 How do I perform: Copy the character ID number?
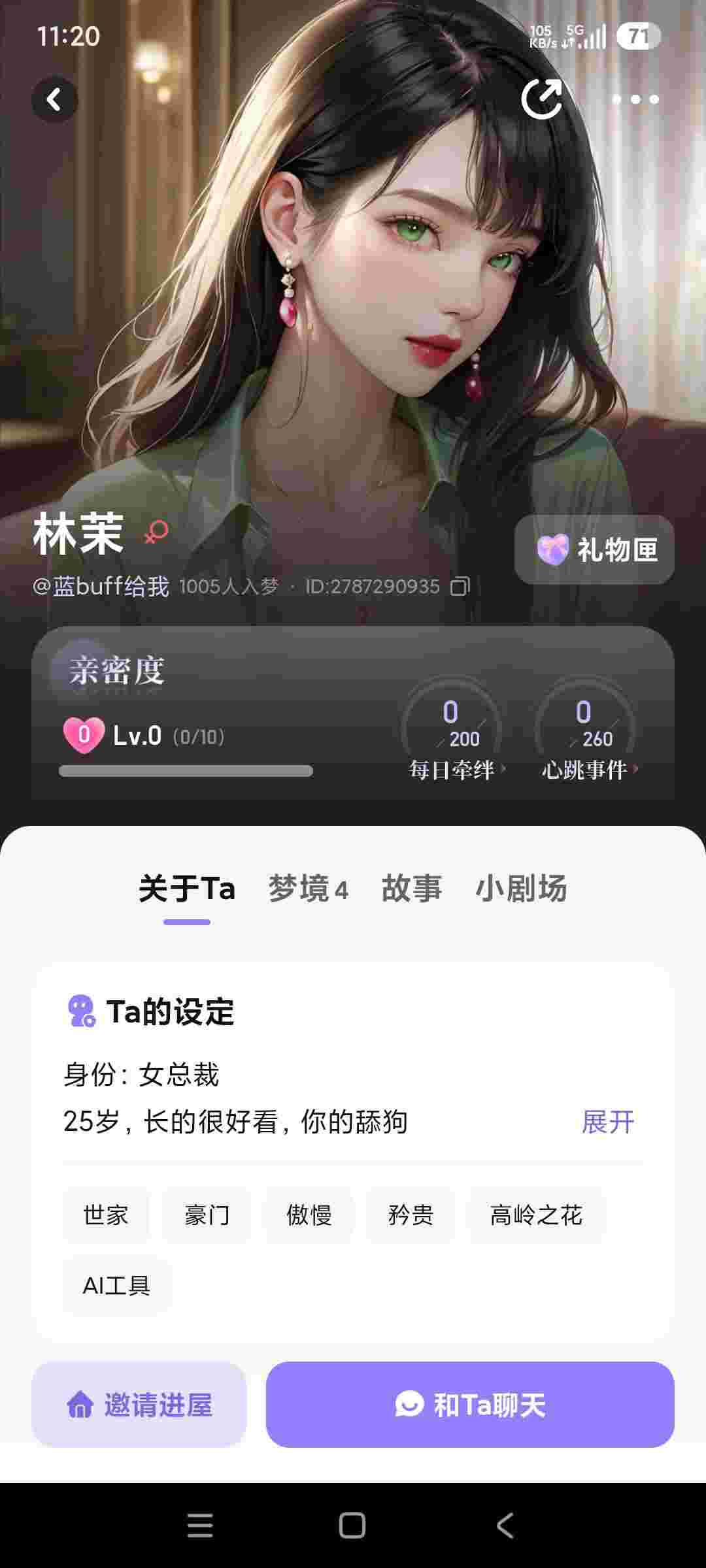(x=460, y=586)
